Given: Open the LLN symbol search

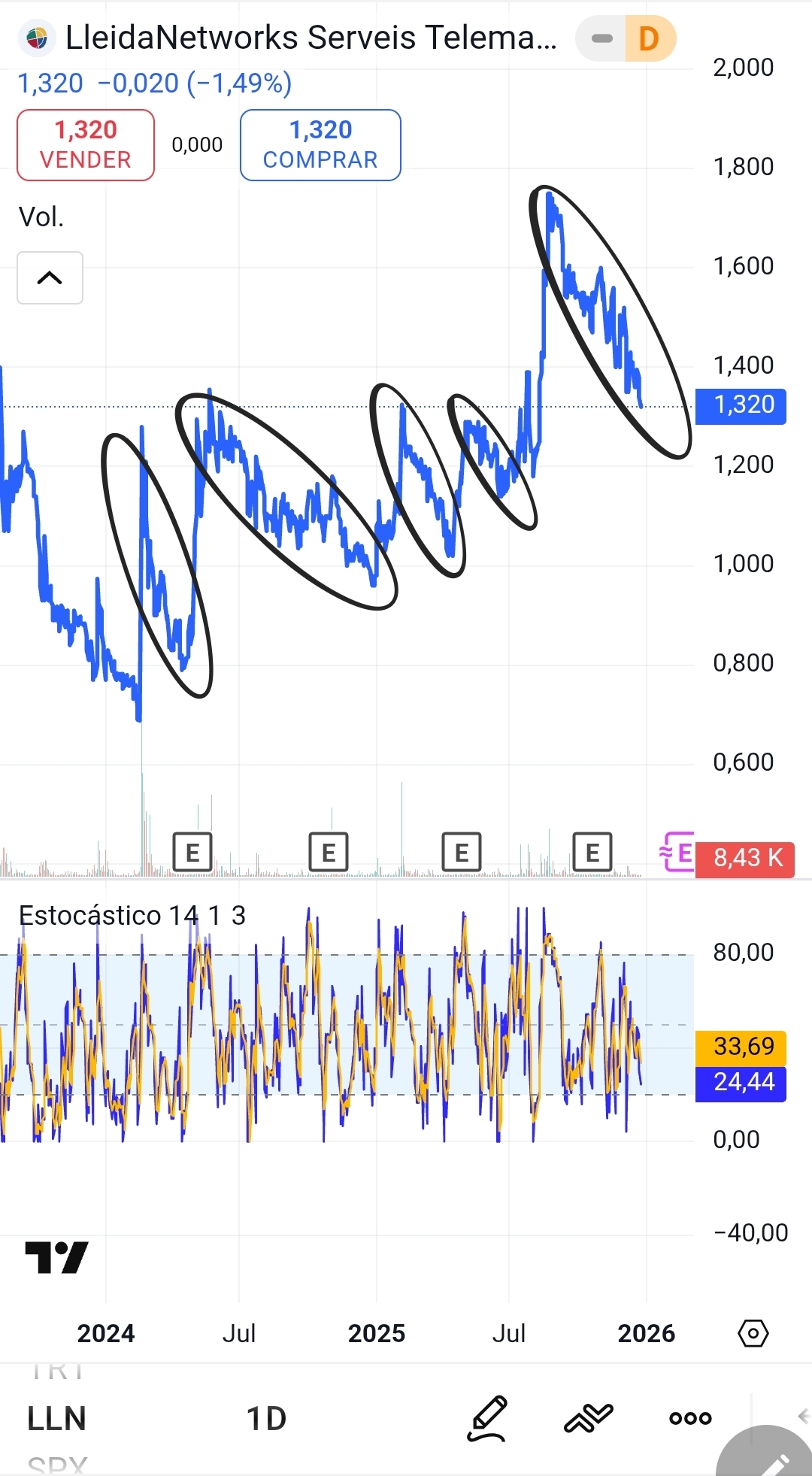Looking at the screenshot, I should coord(57,1419).
